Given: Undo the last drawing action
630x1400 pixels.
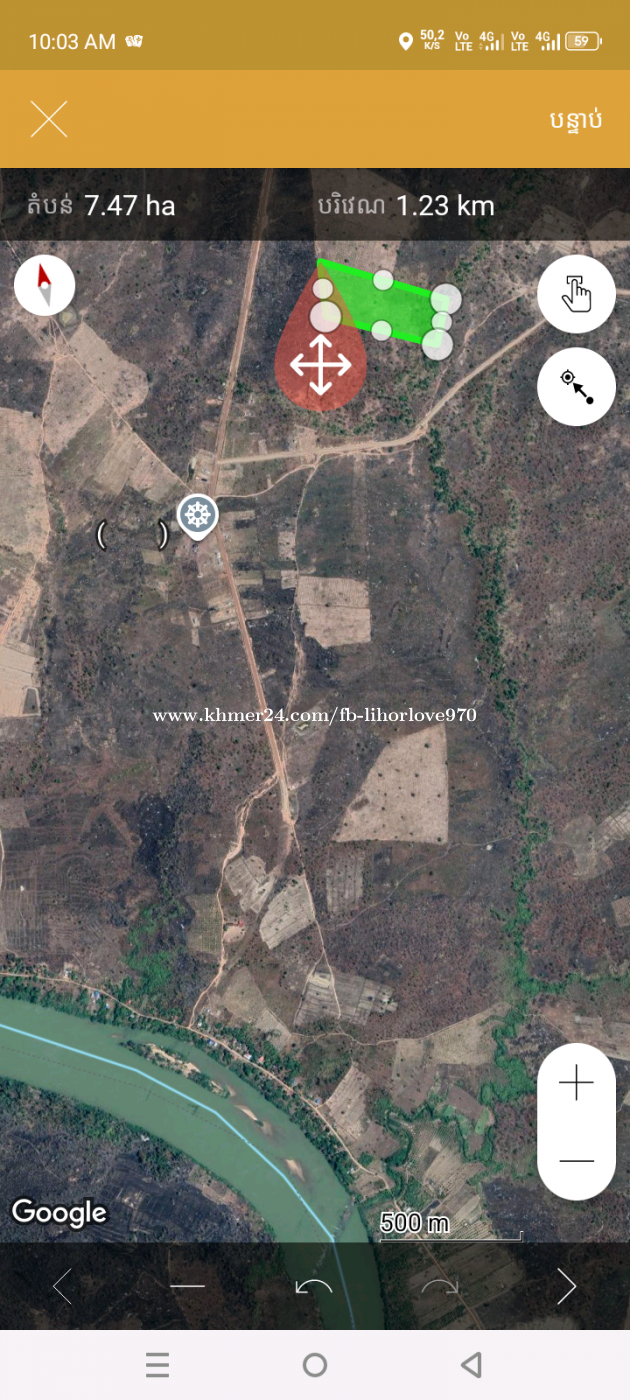Looking at the screenshot, I should (x=314, y=1286).
